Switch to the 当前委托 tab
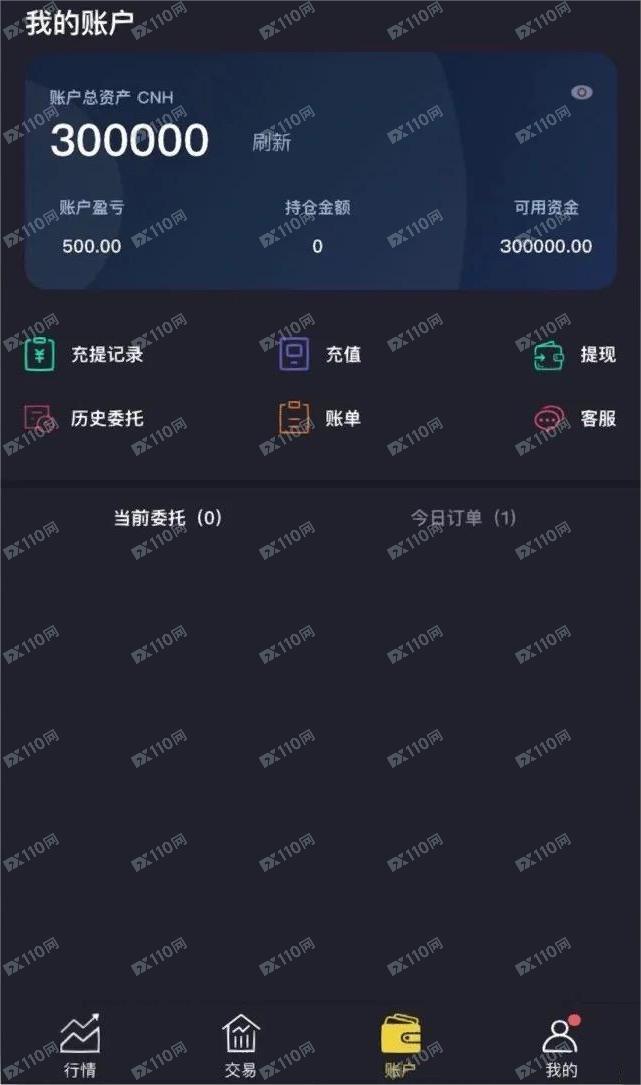The width and height of the screenshot is (641, 1085). (x=167, y=518)
